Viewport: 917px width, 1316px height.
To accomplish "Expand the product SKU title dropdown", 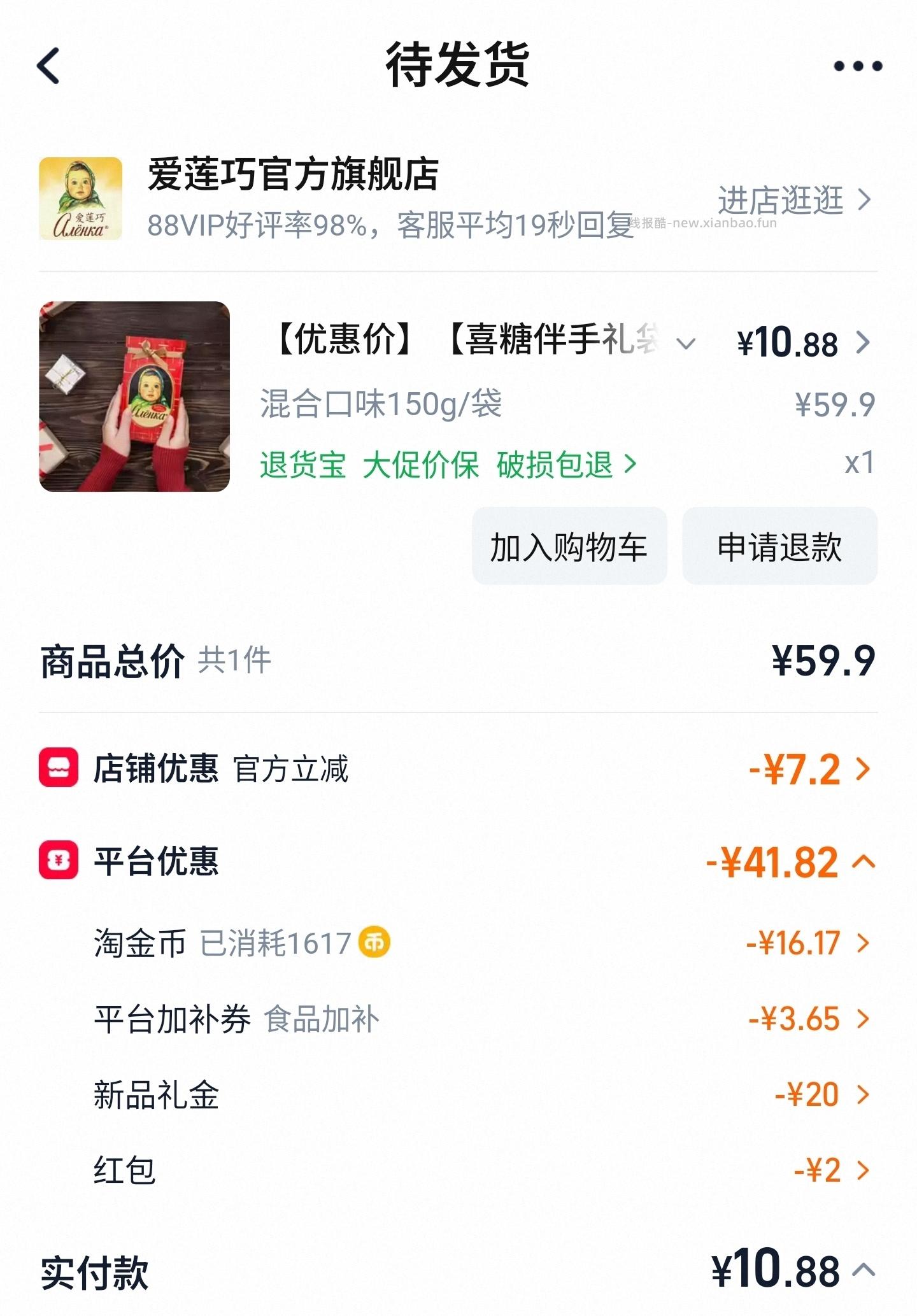I will point(686,344).
